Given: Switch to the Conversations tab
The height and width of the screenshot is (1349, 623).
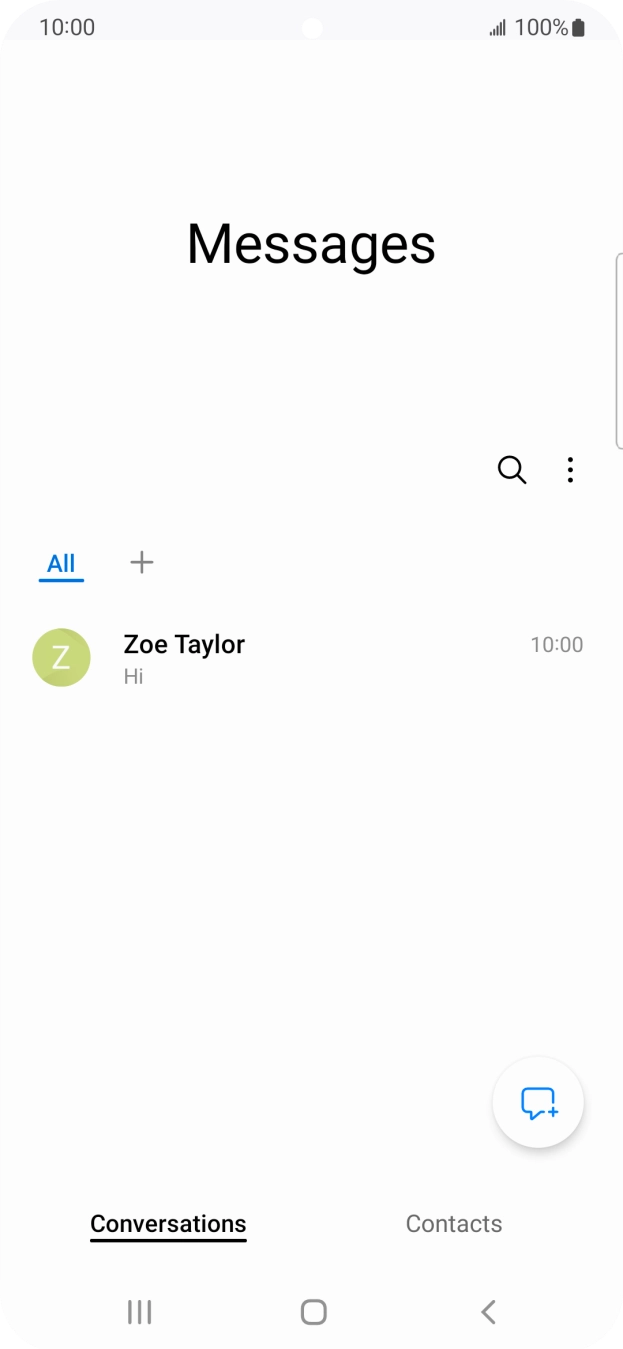Looking at the screenshot, I should point(168,1224).
